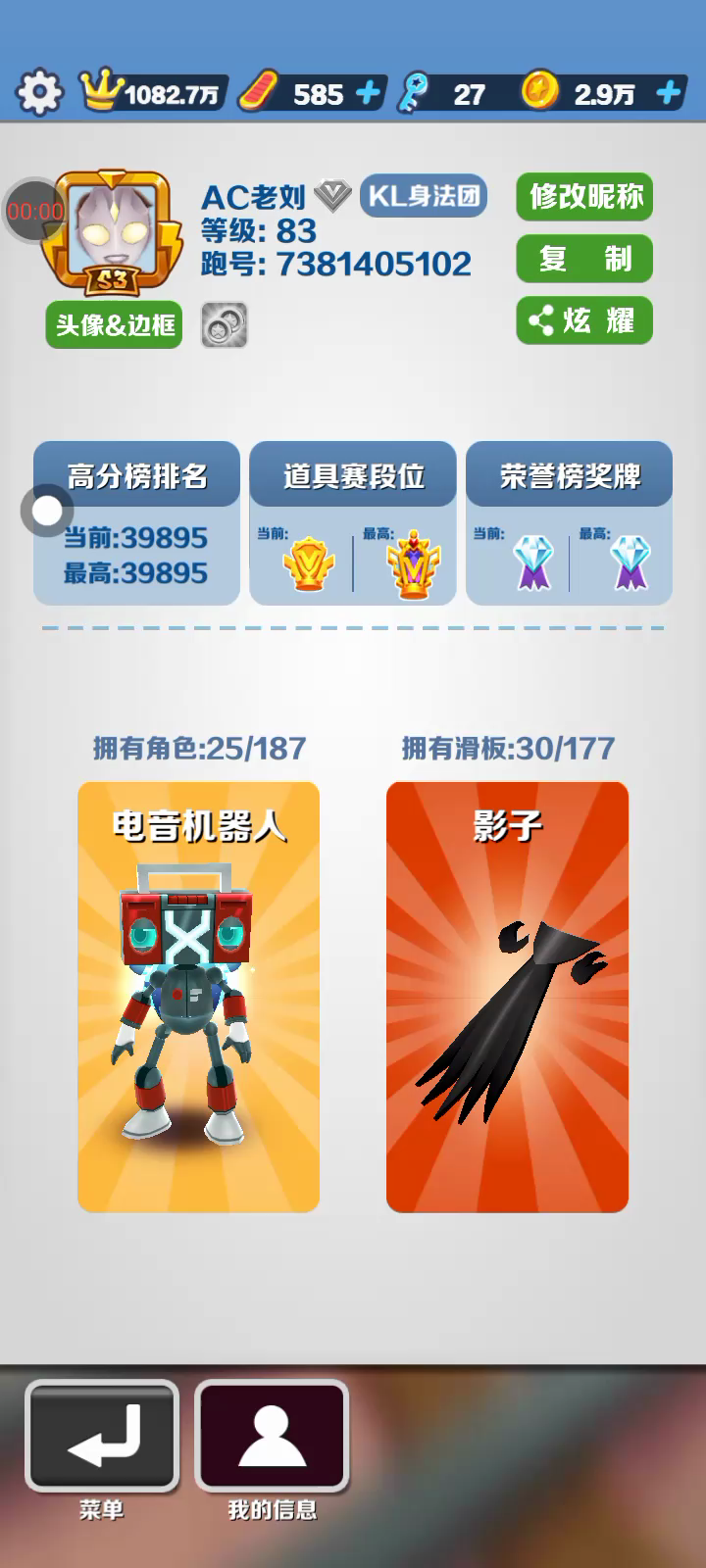View the 高分榜排名 card
Screen dimensions: 706x1568
click(137, 523)
